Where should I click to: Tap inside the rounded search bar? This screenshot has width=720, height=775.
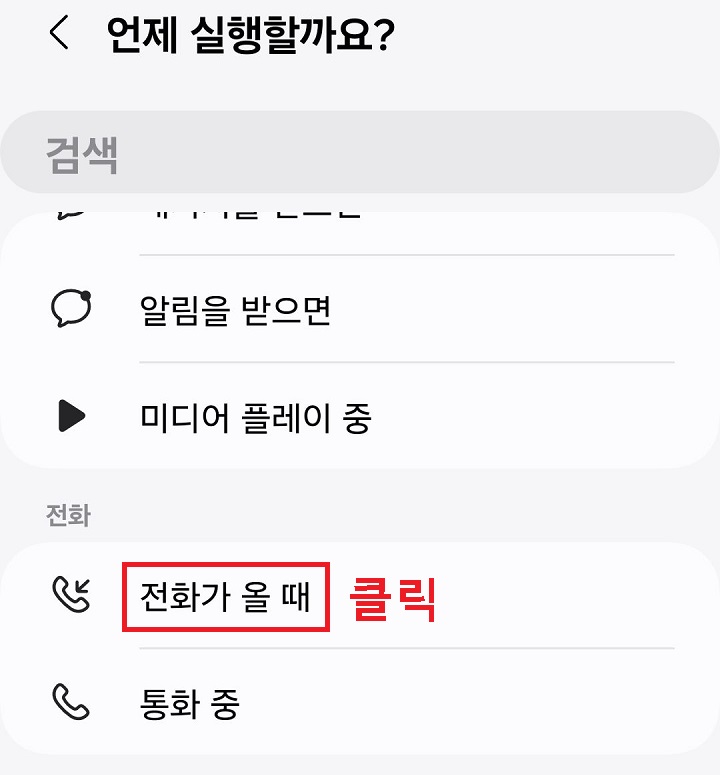[360, 150]
